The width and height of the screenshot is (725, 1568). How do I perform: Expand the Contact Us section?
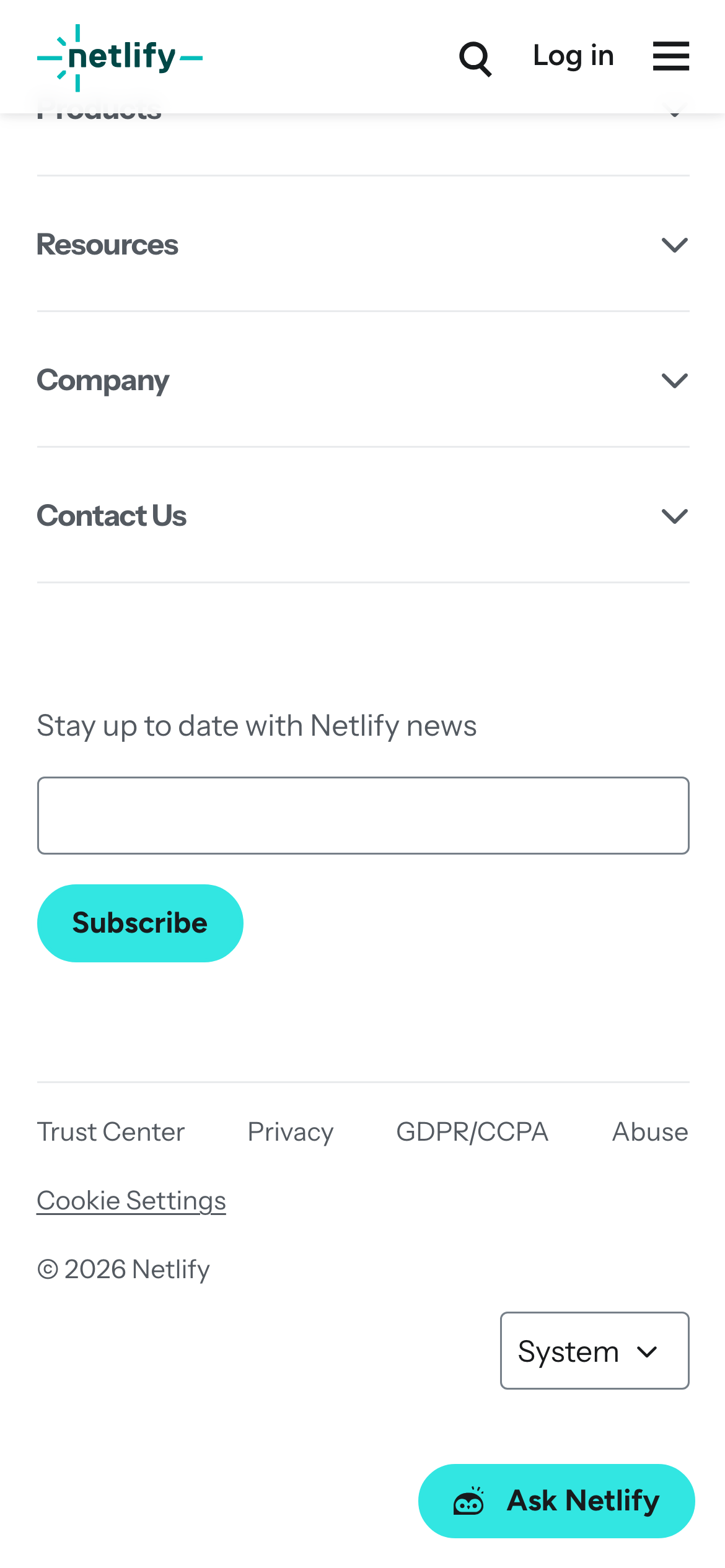(362, 516)
